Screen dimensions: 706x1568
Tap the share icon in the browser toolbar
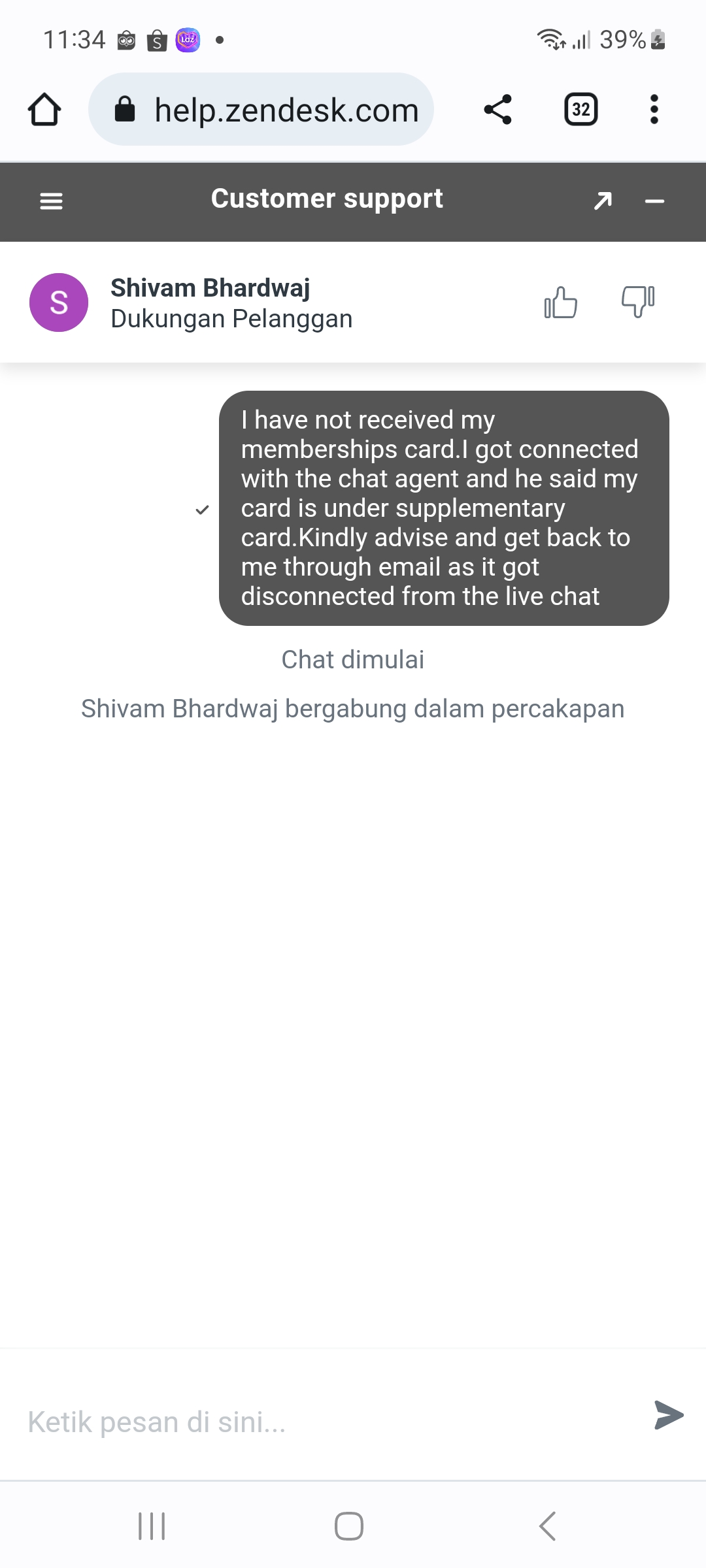[498, 109]
